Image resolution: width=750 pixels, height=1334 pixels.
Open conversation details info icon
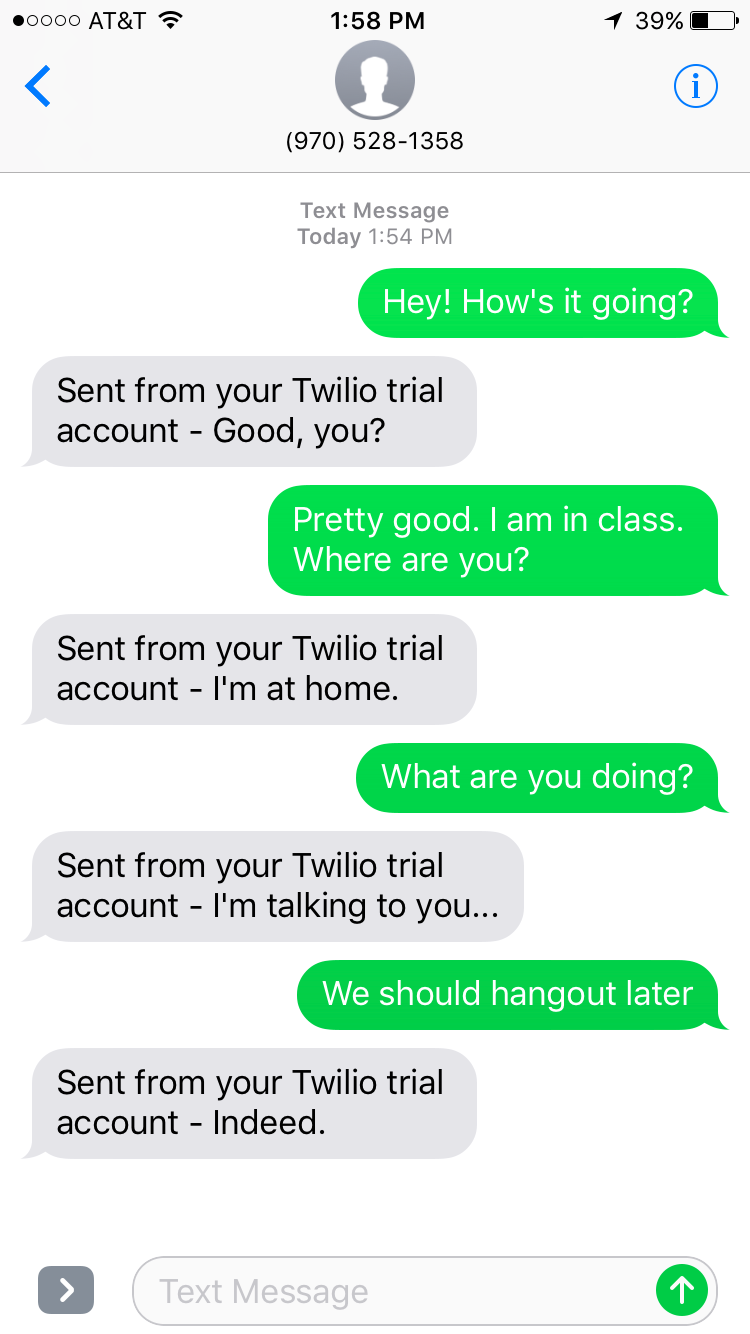tap(696, 88)
